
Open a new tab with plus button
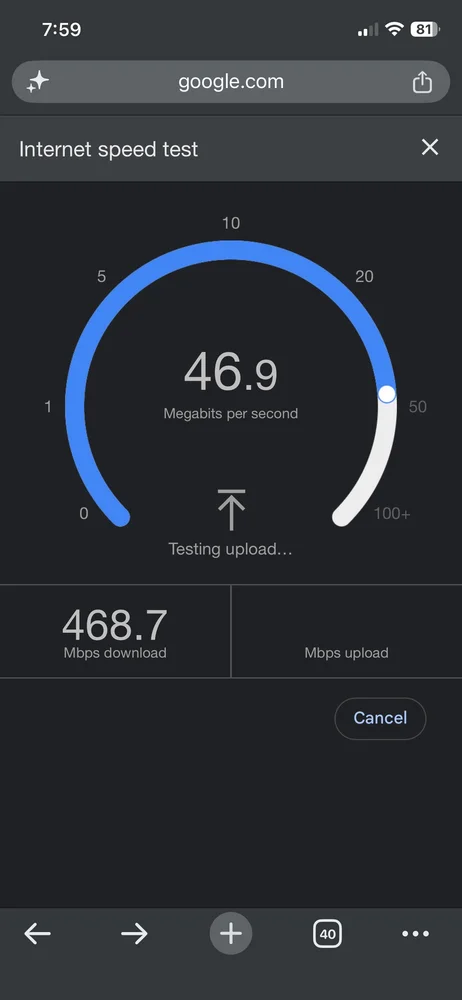(231, 934)
